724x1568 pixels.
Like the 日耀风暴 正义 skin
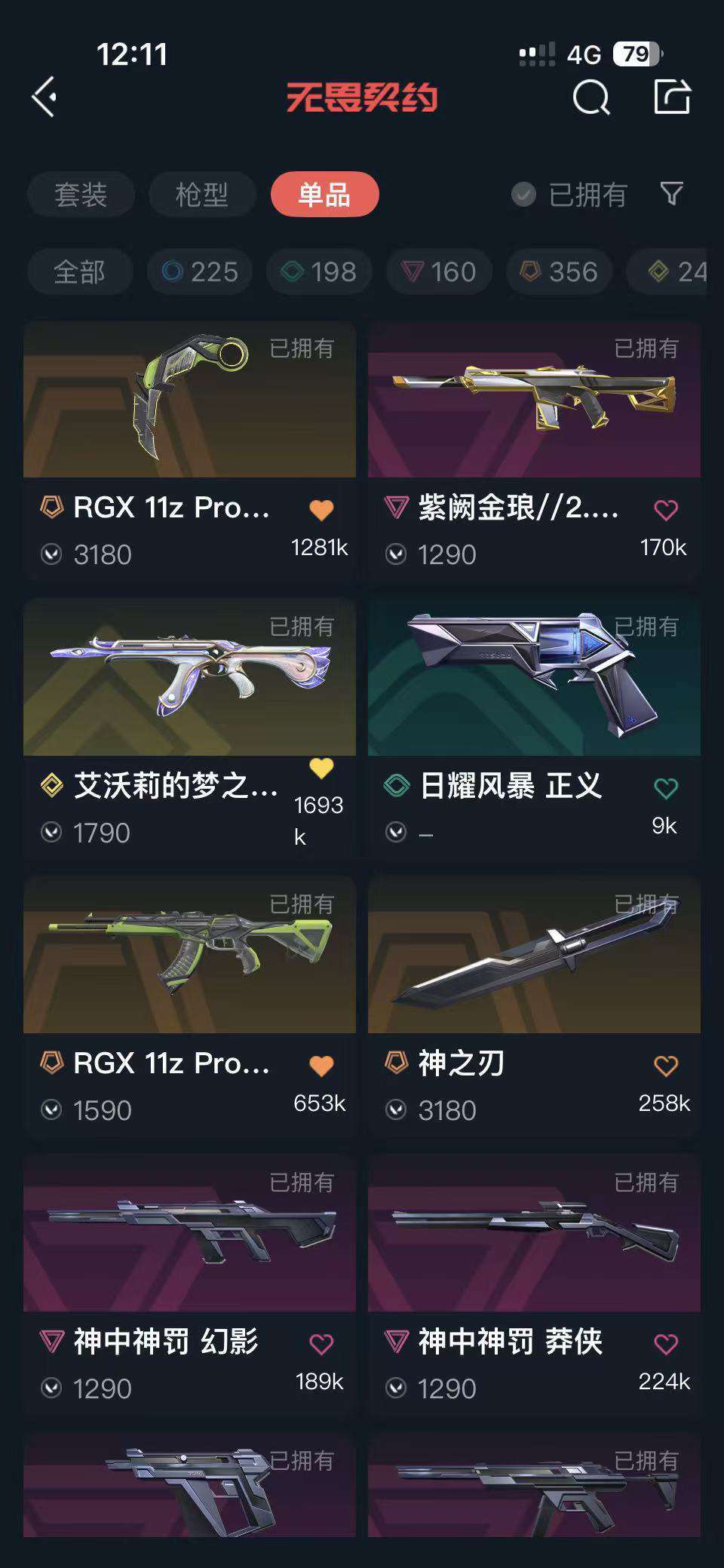[665, 789]
